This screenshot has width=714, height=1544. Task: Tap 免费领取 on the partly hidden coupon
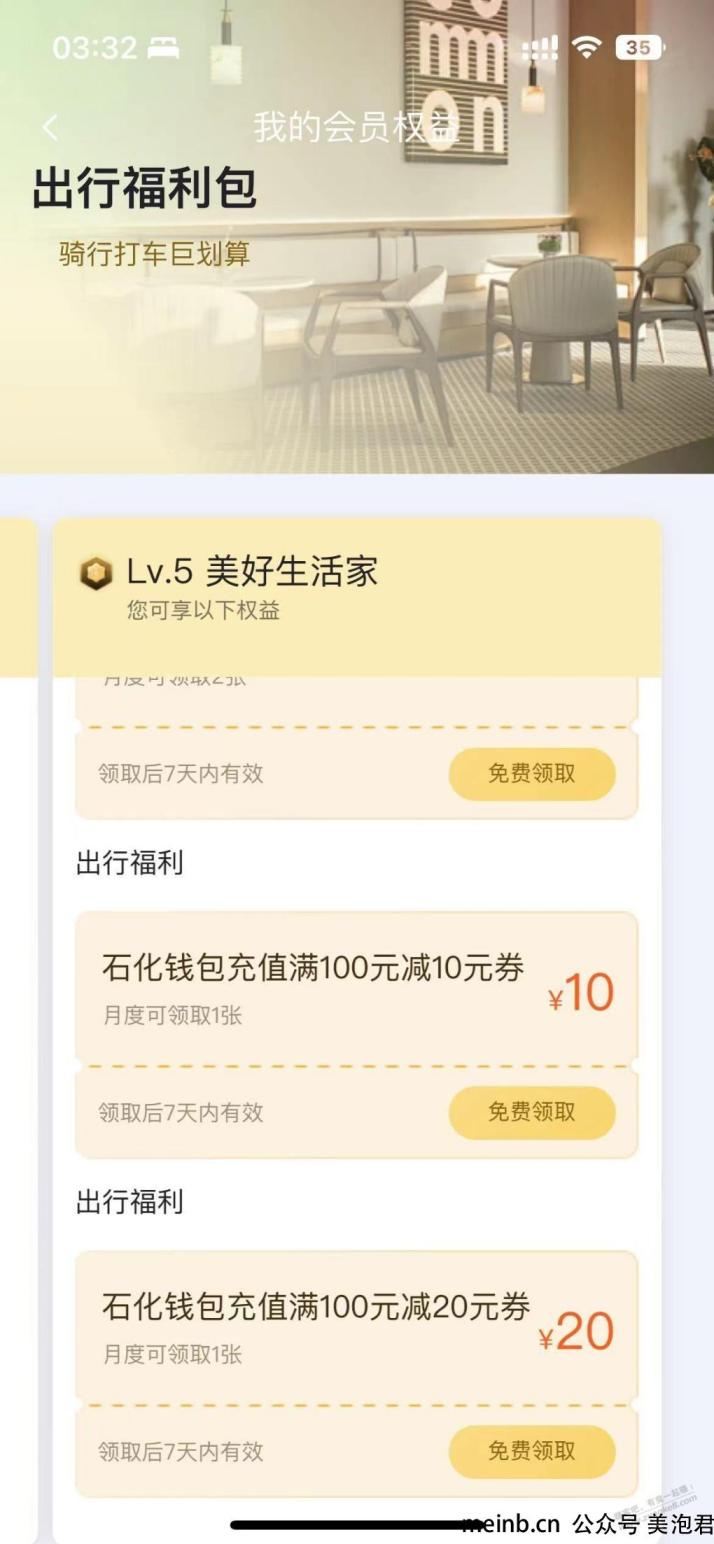click(x=531, y=773)
